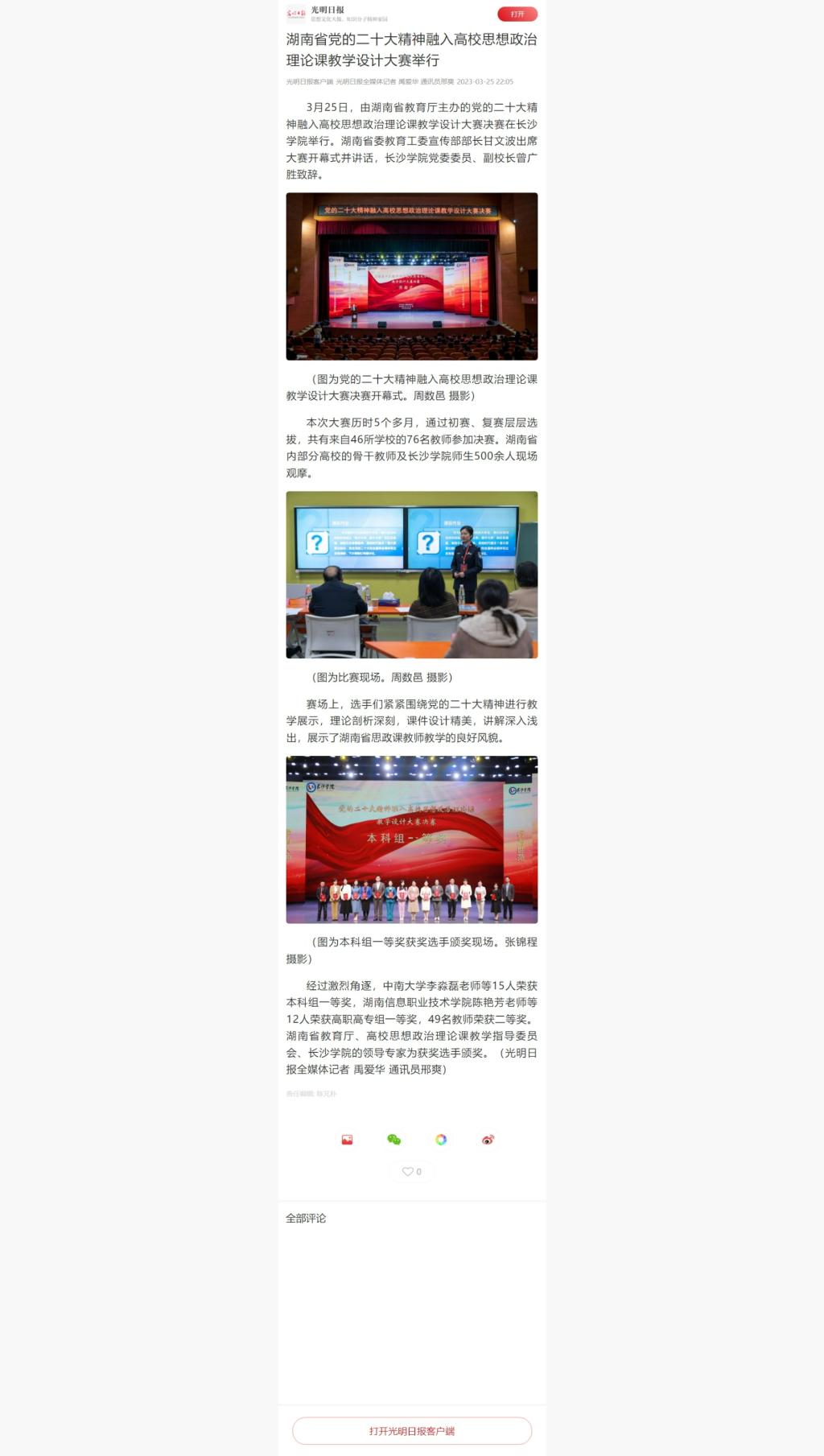The image size is (824, 1456).
Task: Share to WeChat Moments
Action: coord(441,1140)
